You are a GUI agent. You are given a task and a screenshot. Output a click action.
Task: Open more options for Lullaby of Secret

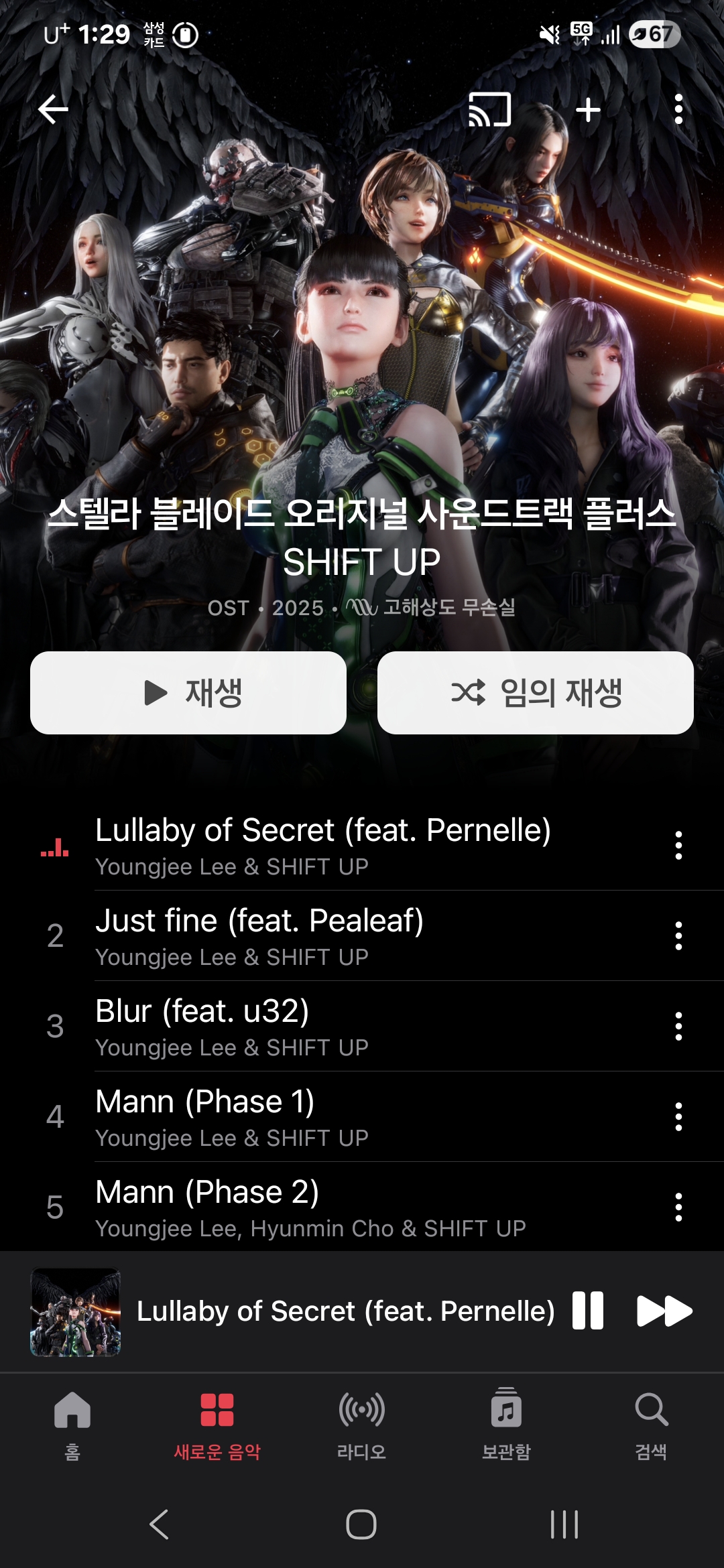coord(678,846)
